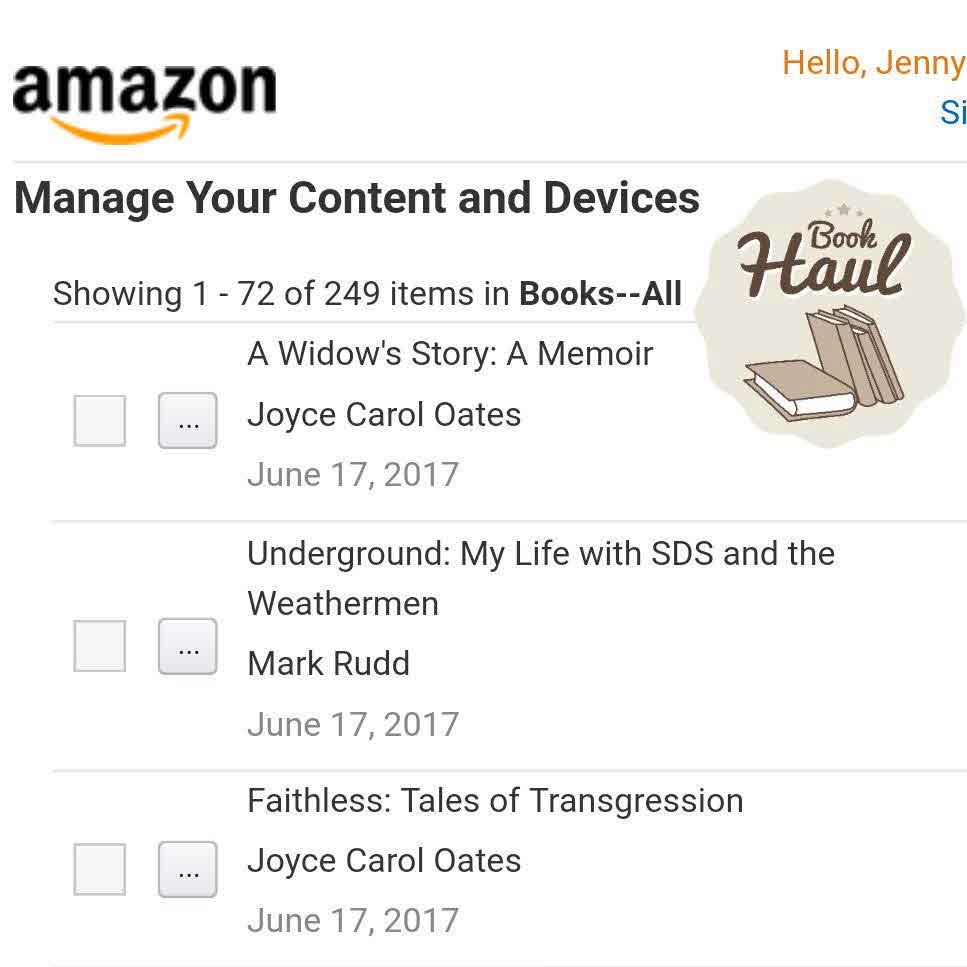Open actions menu for A Widow's Story
967x967 pixels.
pos(187,421)
